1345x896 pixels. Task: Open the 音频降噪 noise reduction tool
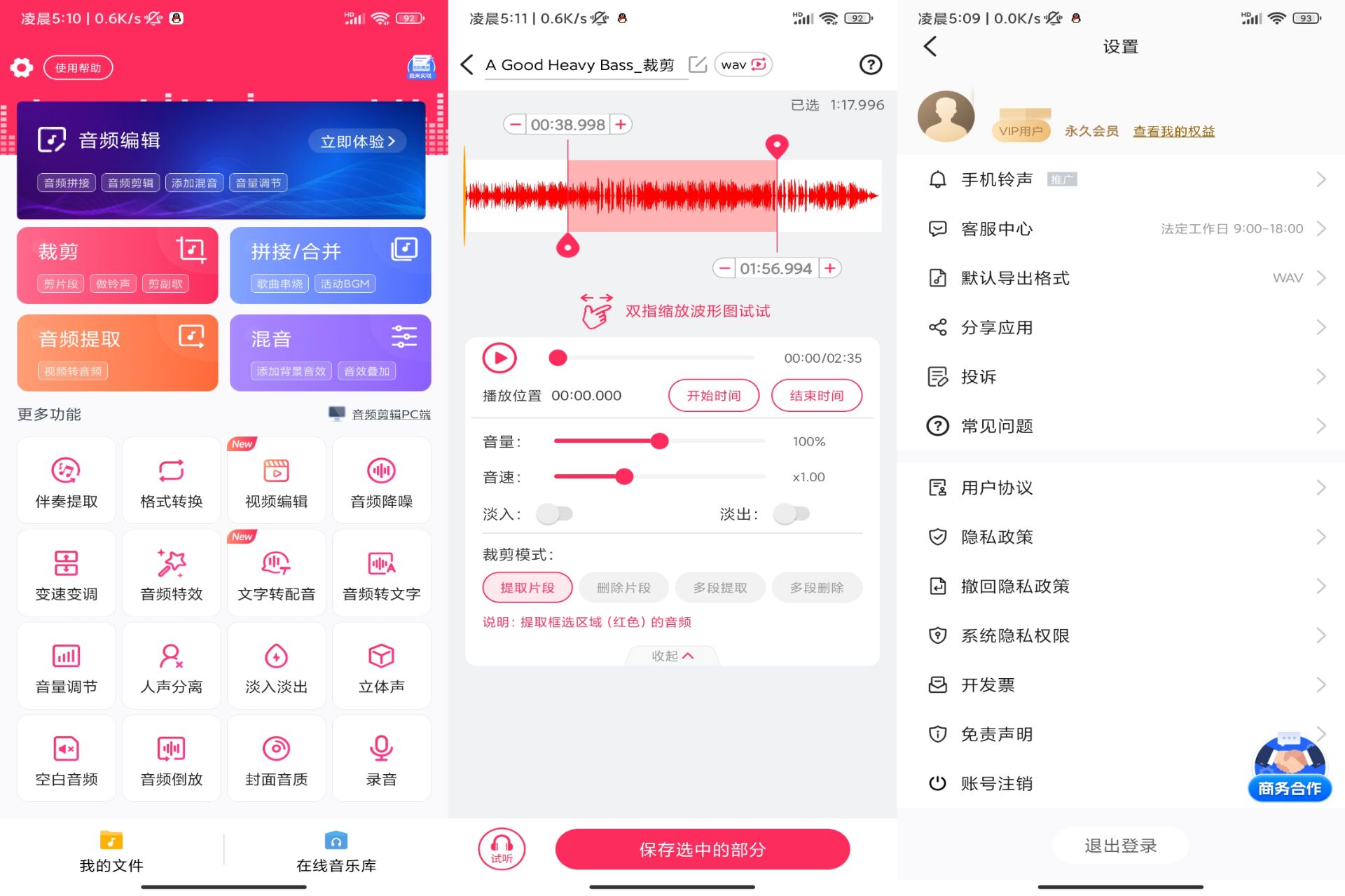coord(381,481)
